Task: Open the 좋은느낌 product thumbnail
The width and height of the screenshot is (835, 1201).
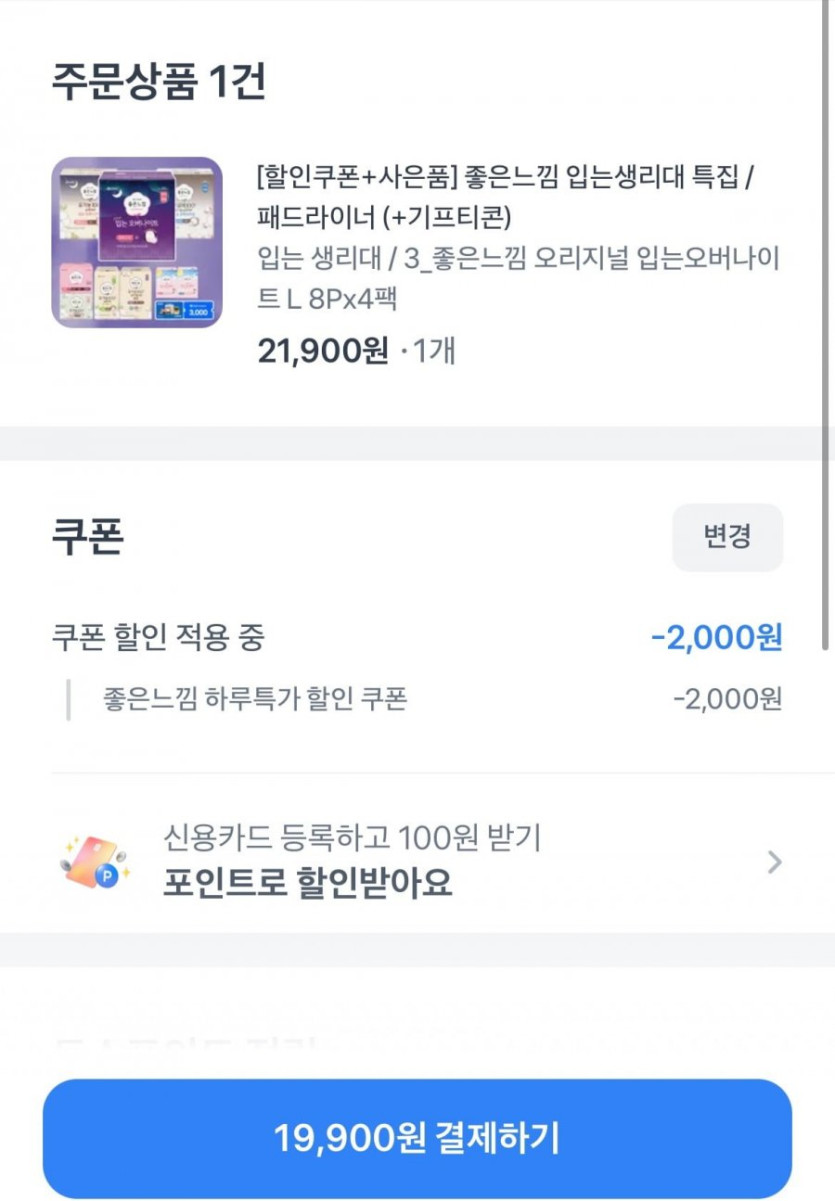Action: pos(137,242)
